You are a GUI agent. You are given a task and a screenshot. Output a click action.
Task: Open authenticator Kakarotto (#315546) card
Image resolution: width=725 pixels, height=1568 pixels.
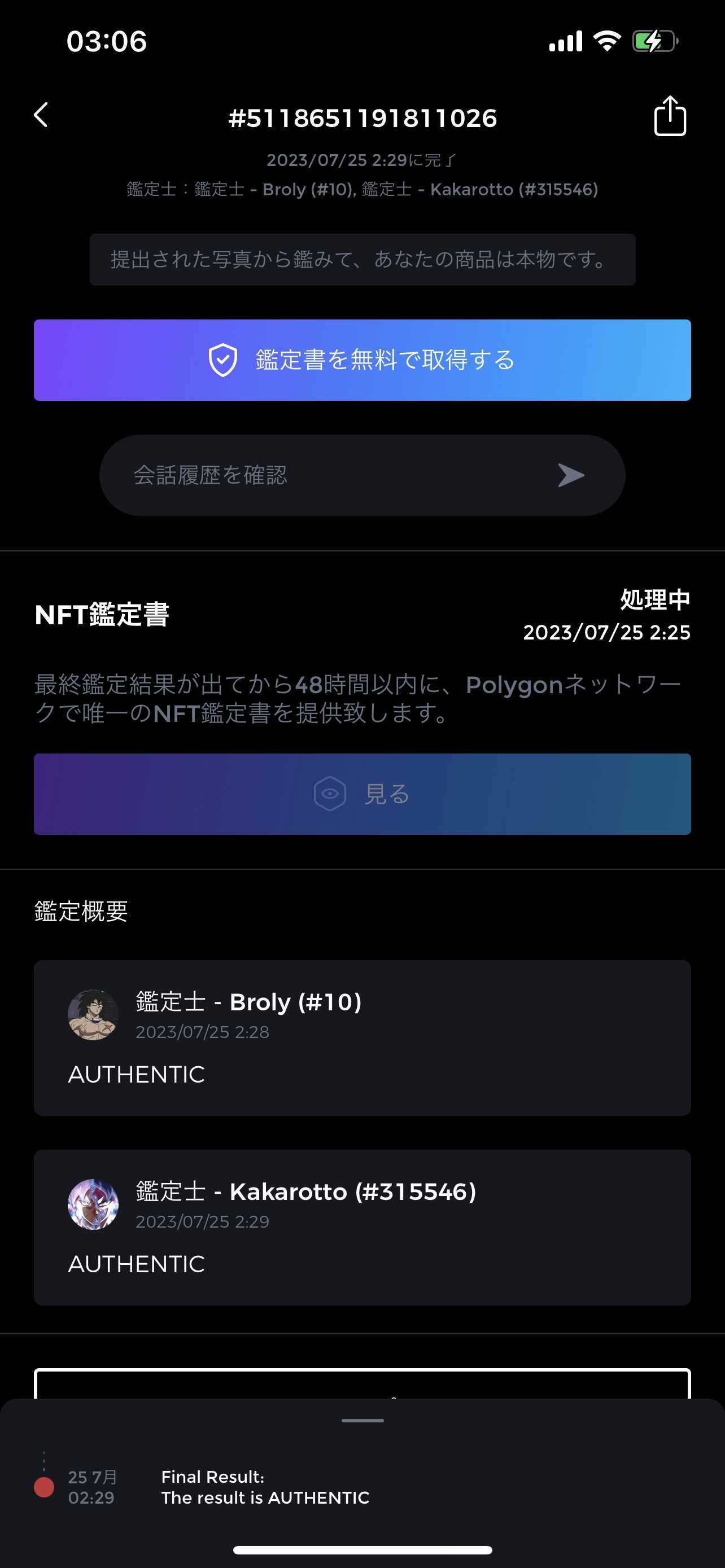tap(362, 1227)
